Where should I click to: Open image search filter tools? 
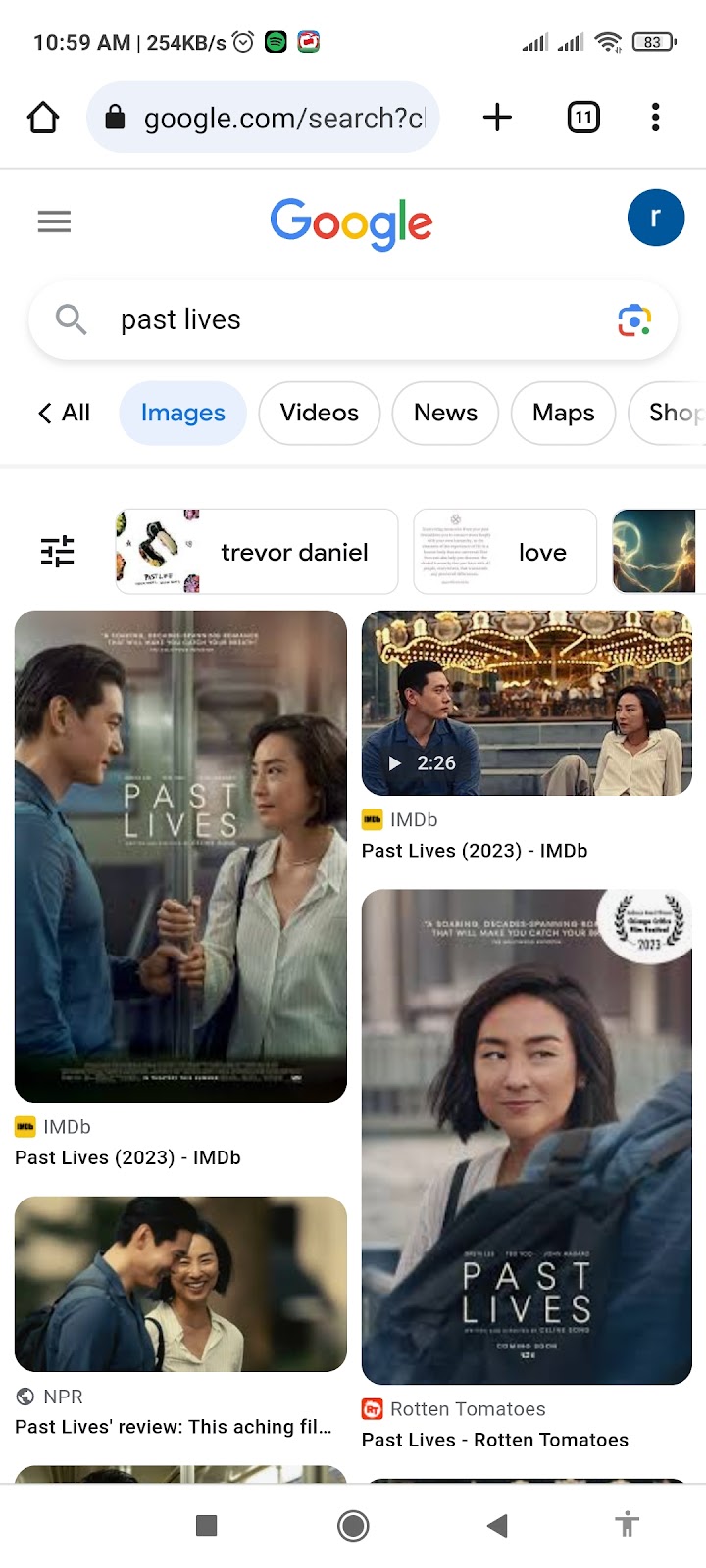point(57,552)
